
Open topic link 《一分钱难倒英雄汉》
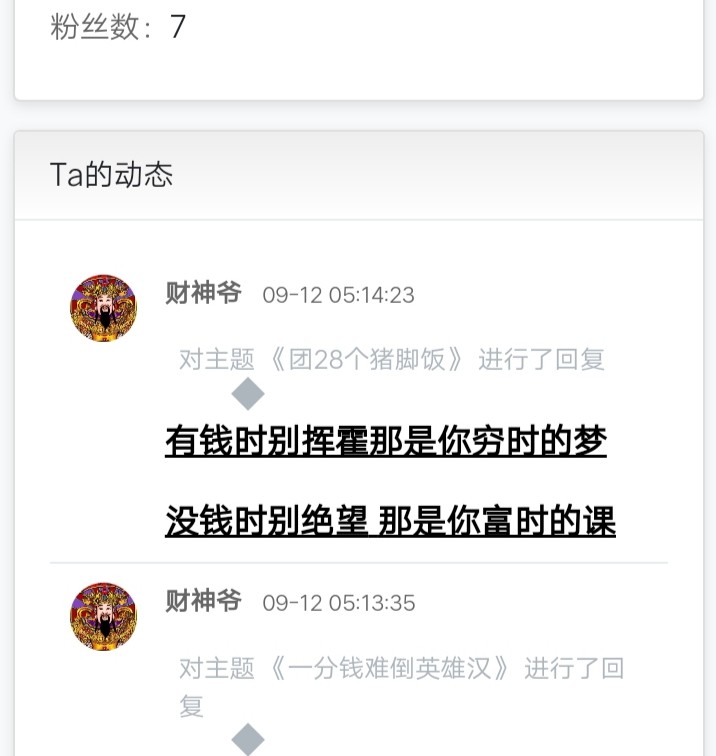390,667
